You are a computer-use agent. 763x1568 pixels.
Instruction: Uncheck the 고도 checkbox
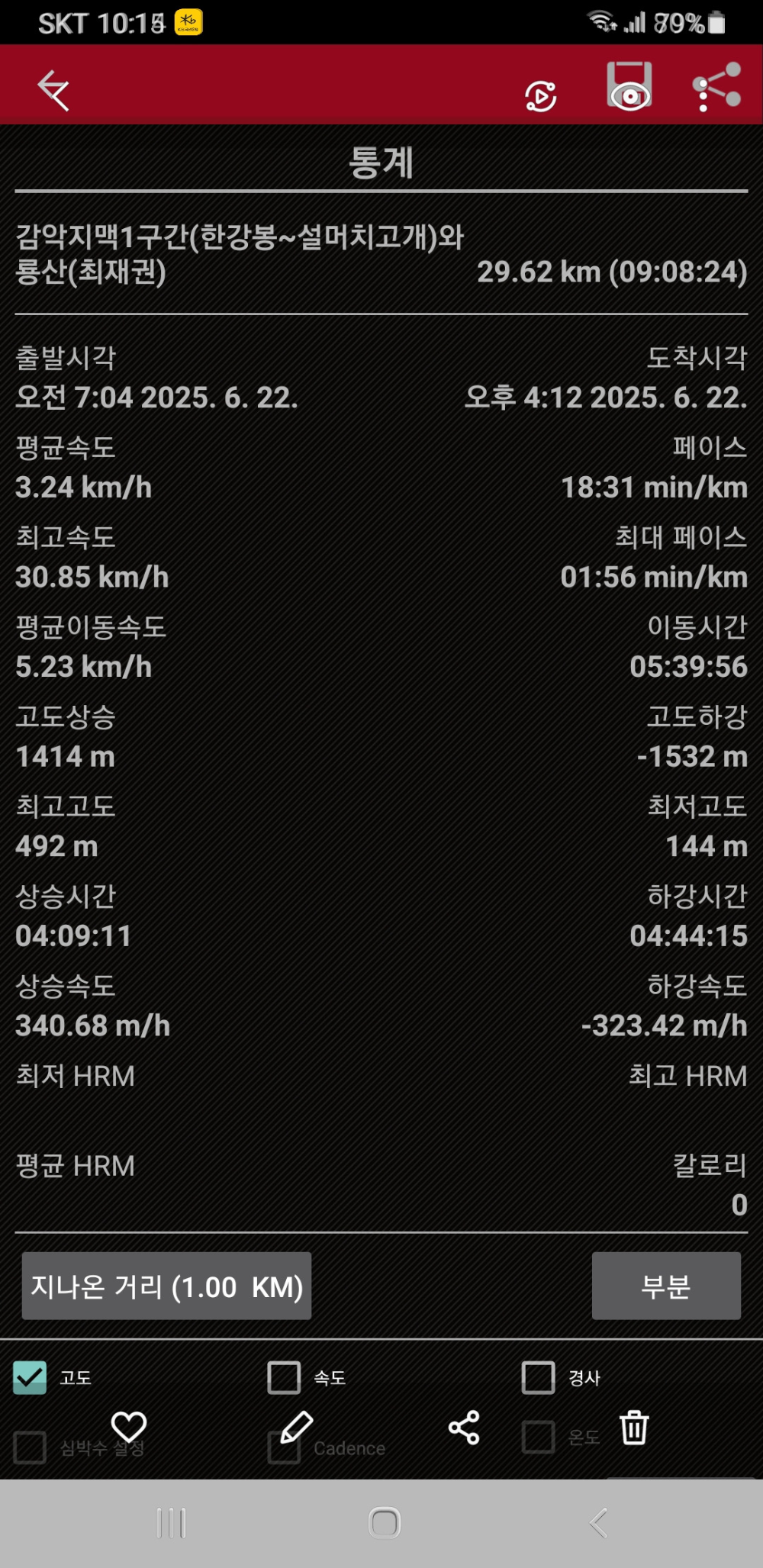[31, 1377]
